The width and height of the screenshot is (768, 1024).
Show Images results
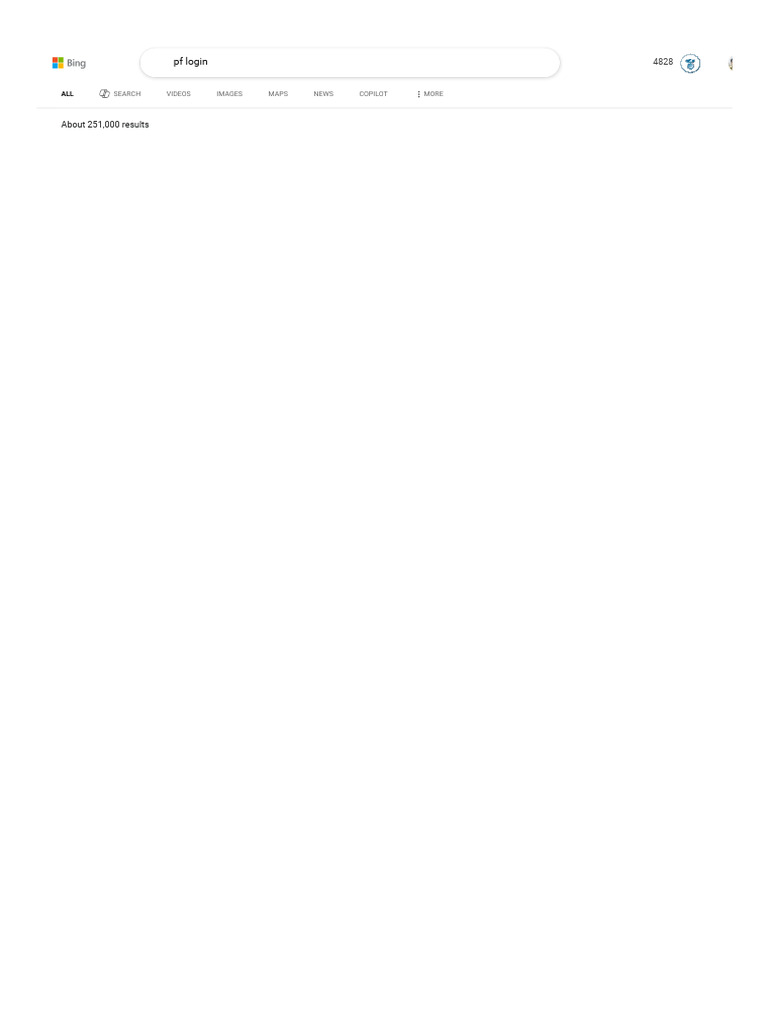click(229, 94)
